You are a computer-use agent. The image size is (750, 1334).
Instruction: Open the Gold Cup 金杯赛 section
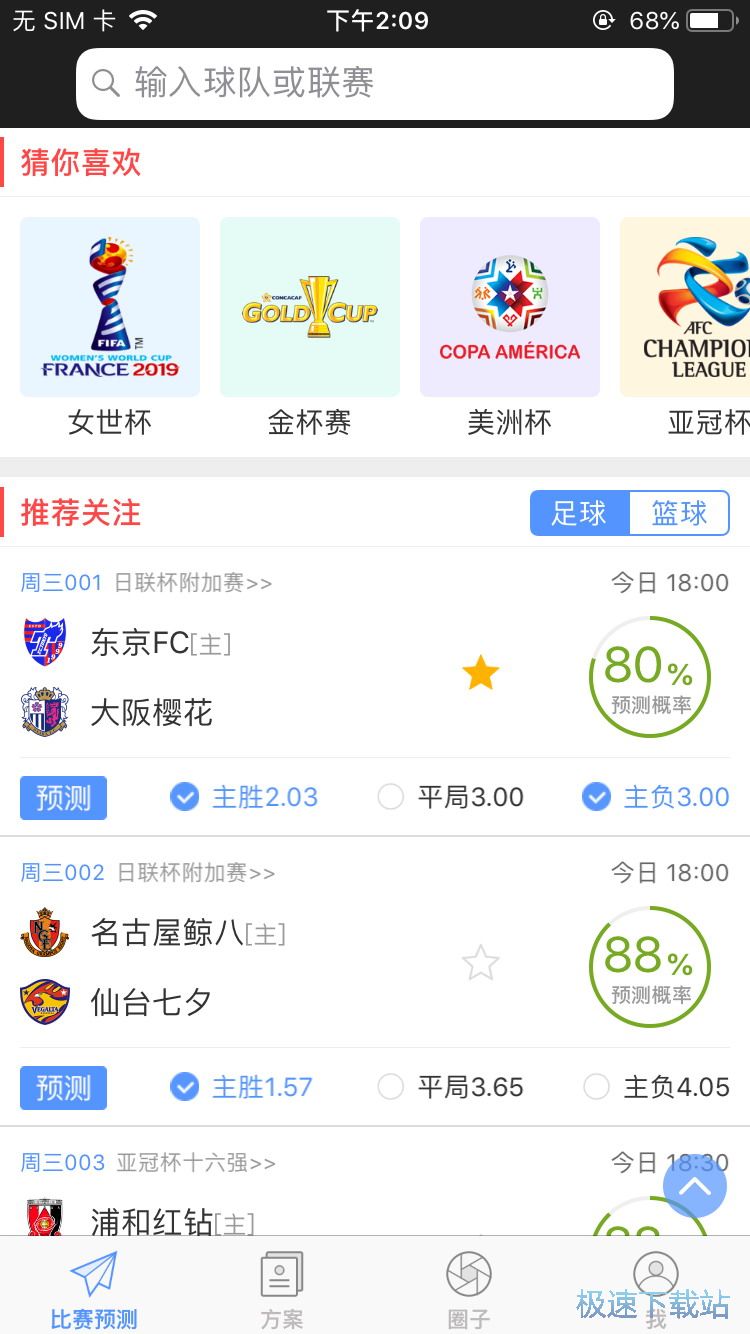coord(310,306)
